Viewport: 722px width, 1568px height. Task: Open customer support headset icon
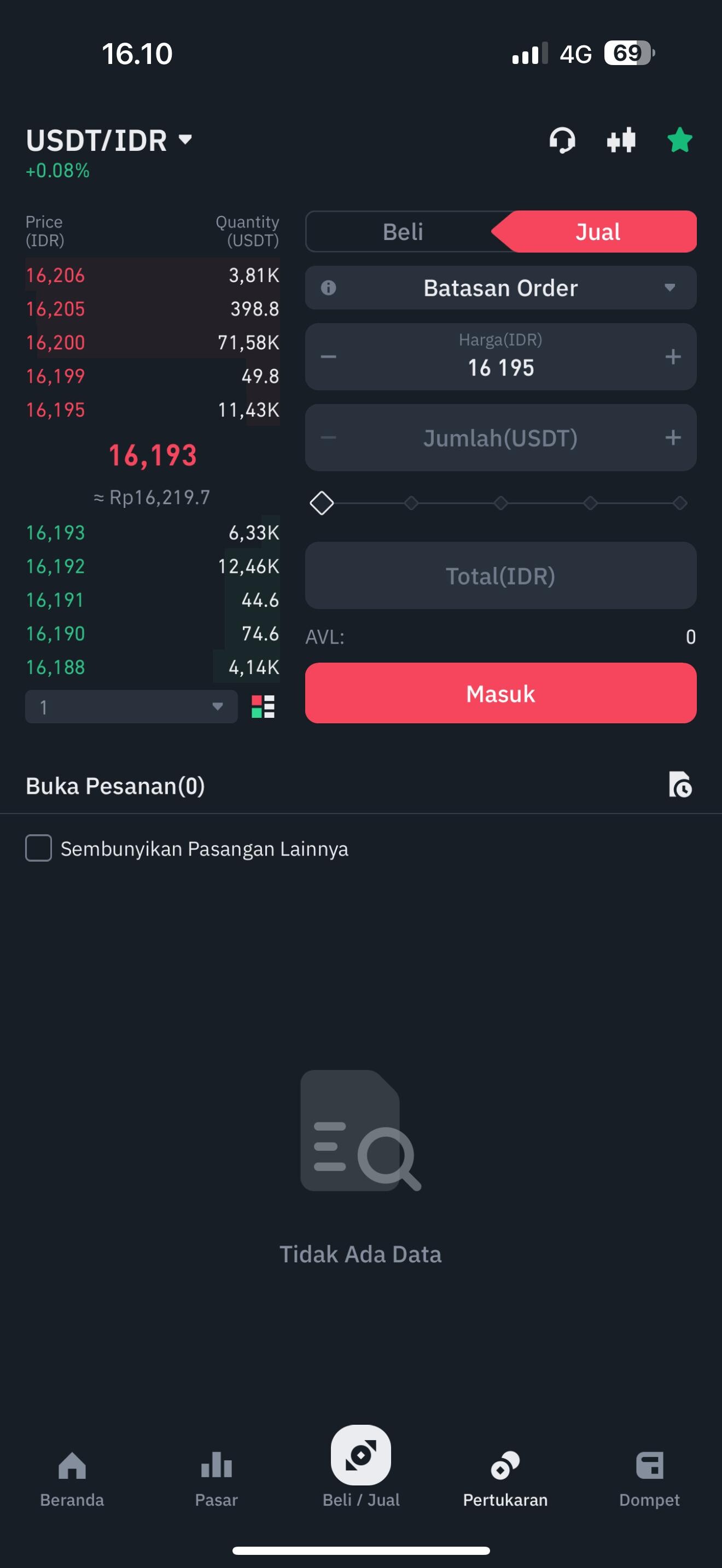(562, 141)
